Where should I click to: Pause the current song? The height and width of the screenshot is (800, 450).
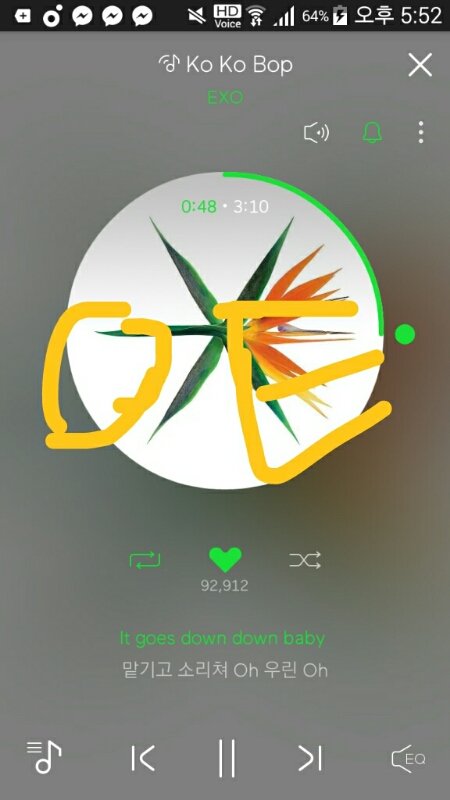pos(227,758)
